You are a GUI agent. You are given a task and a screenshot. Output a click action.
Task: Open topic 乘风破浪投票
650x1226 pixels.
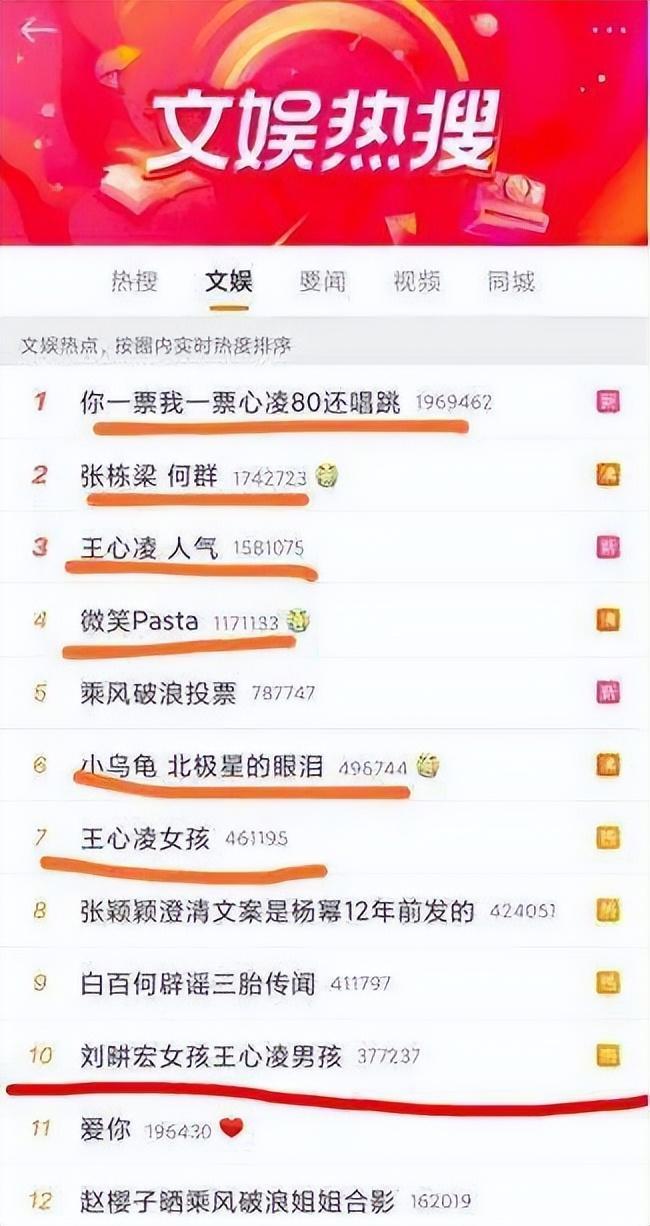tap(158, 693)
